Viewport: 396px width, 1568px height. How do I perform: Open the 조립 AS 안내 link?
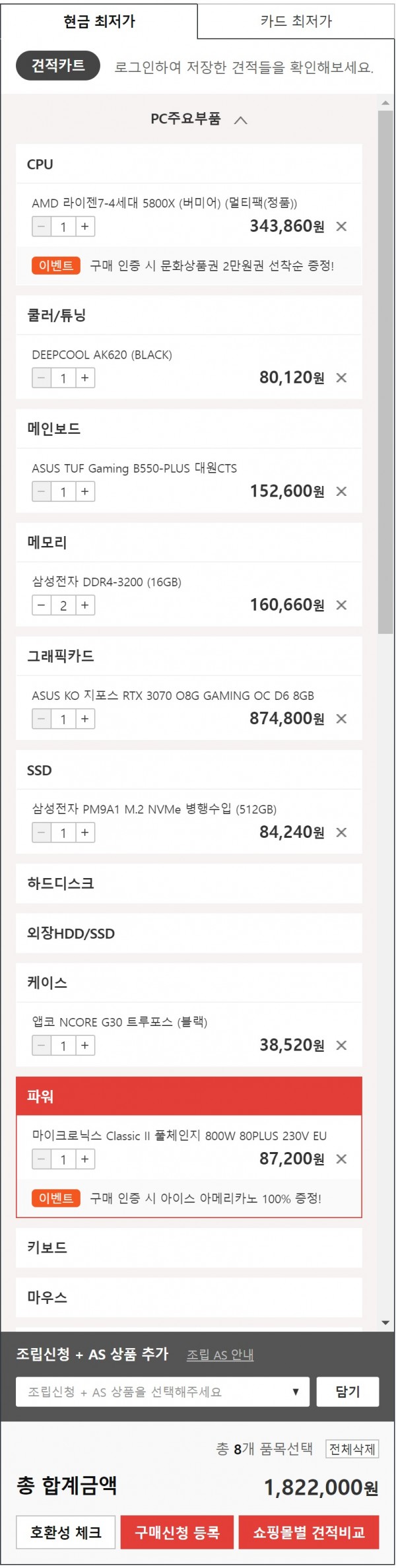coord(220,1355)
